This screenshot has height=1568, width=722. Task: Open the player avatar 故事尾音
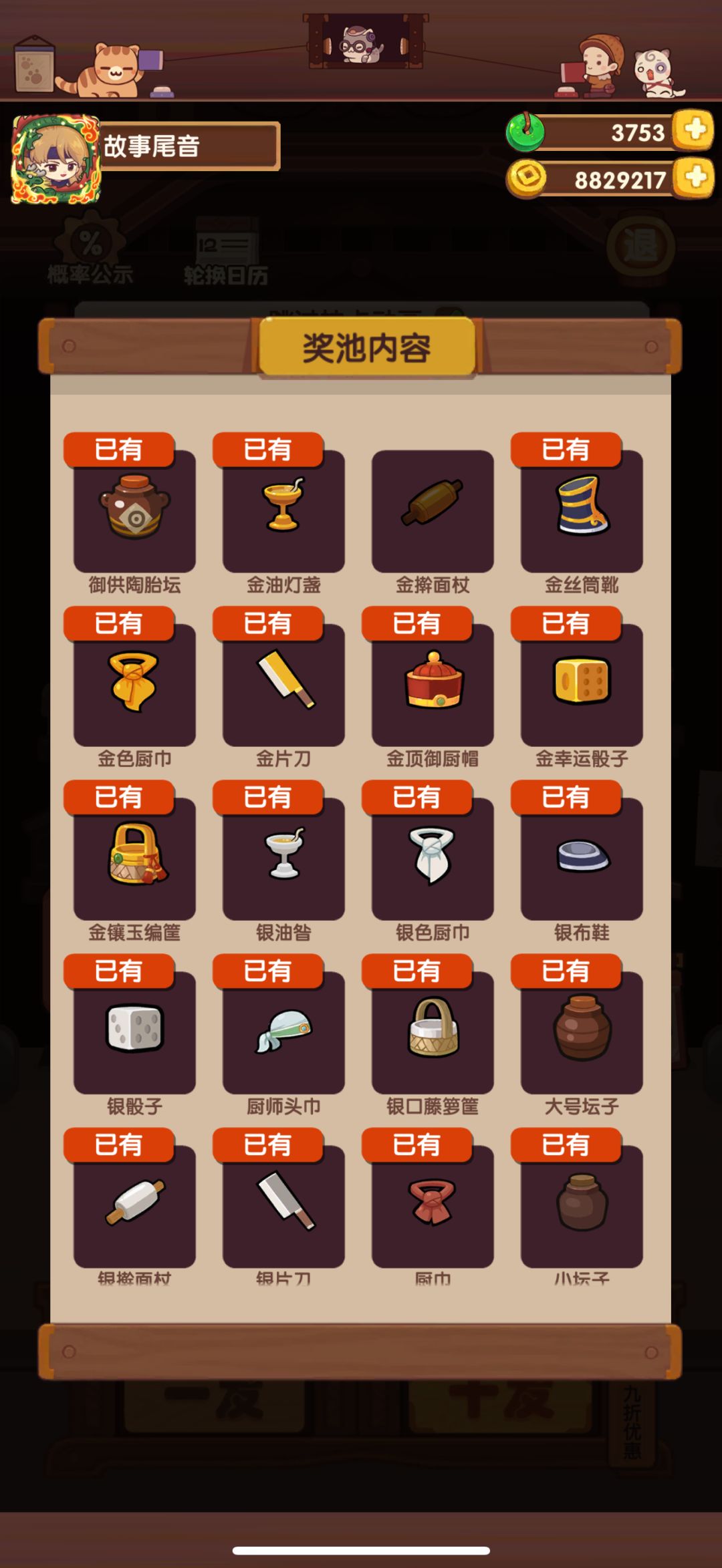coord(55,159)
